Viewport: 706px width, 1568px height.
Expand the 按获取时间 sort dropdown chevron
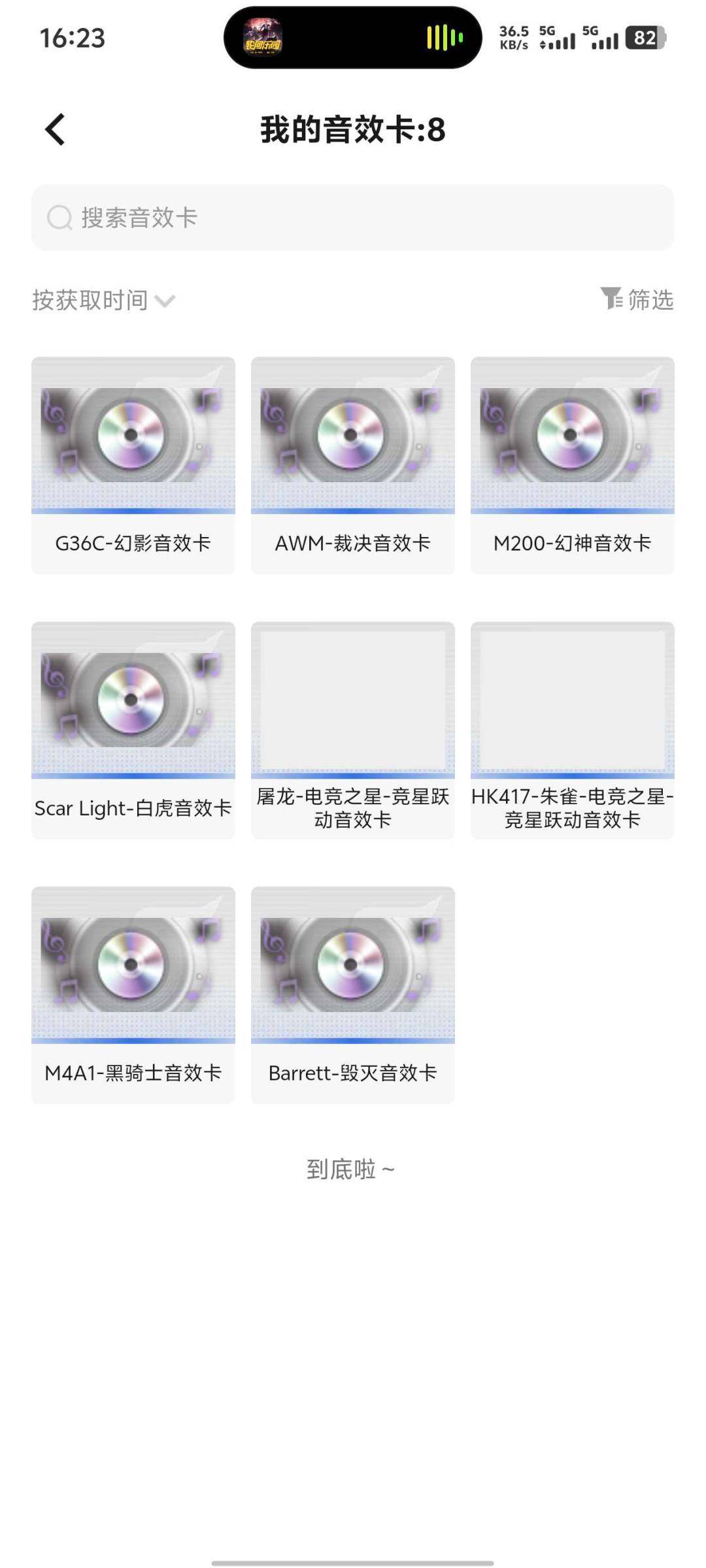(165, 301)
